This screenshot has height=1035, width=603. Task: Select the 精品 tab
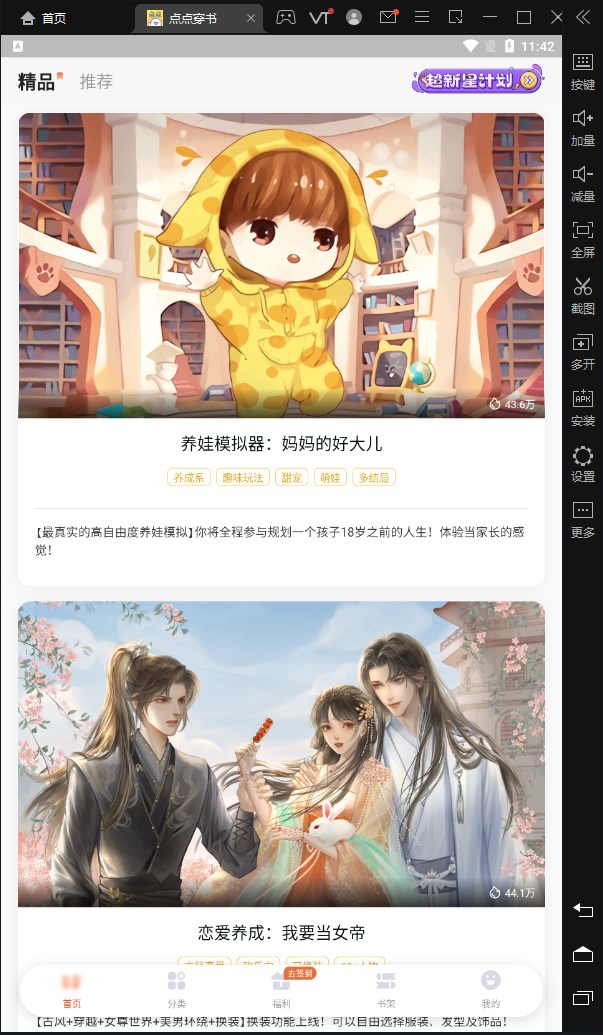click(37, 82)
